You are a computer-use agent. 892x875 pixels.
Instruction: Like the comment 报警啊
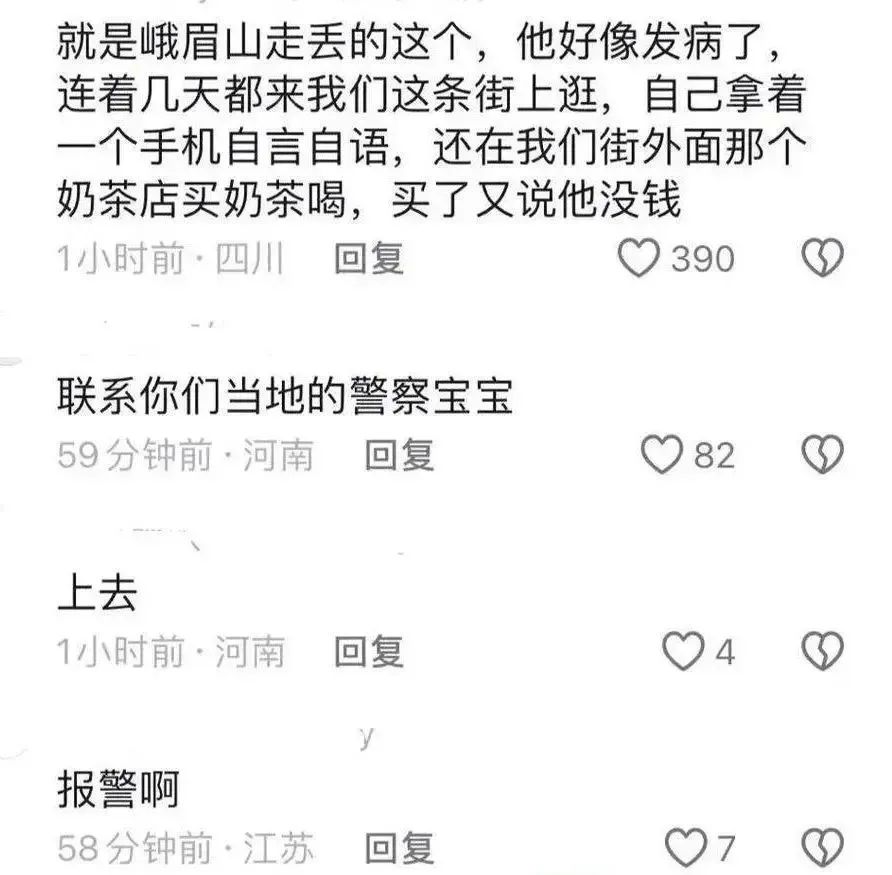(687, 849)
